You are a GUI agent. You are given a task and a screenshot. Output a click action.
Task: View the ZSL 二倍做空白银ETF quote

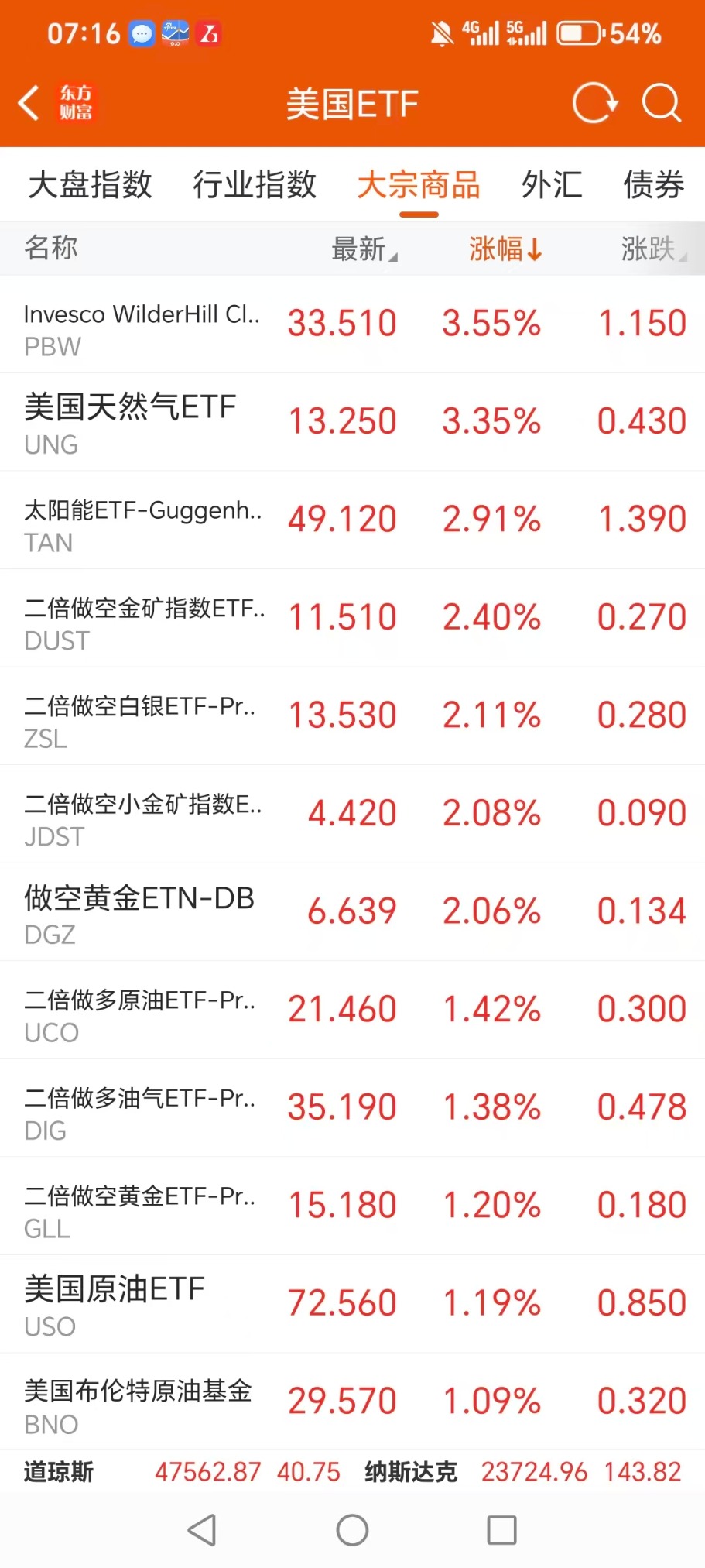point(352,716)
